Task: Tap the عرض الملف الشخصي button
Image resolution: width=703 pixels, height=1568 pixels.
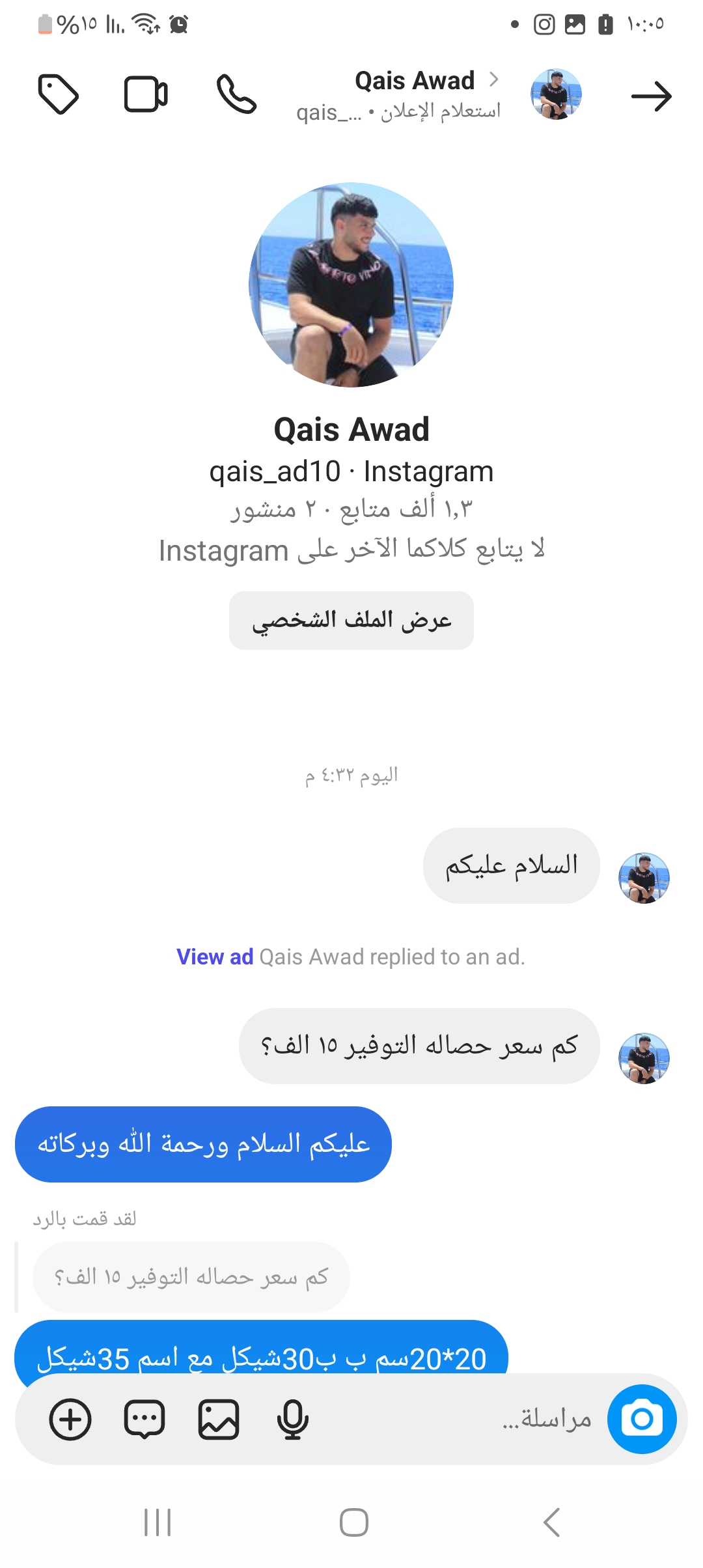Action: coord(351,621)
